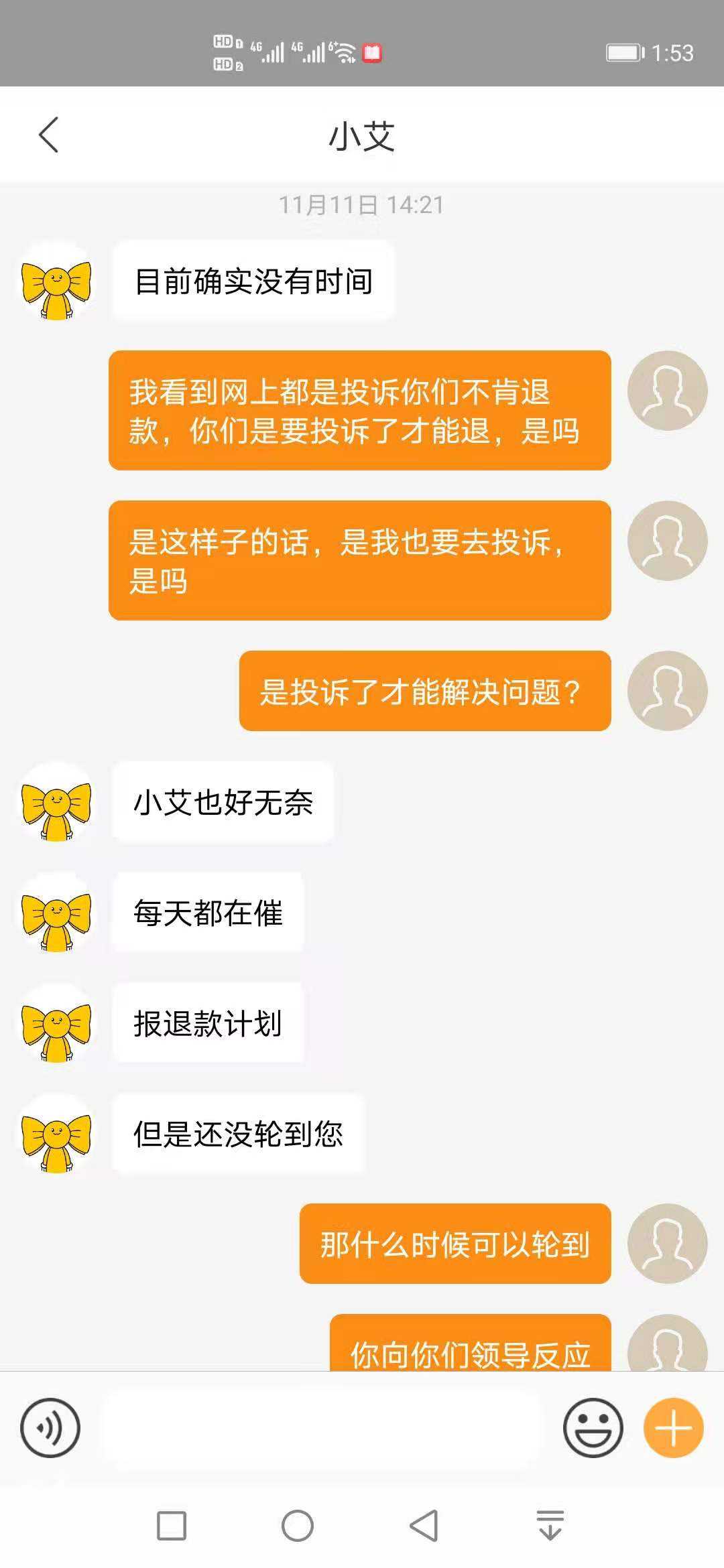Open 小艾's avatar beside 目前确实没有时间
This screenshot has width=724, height=1568.
[56, 281]
